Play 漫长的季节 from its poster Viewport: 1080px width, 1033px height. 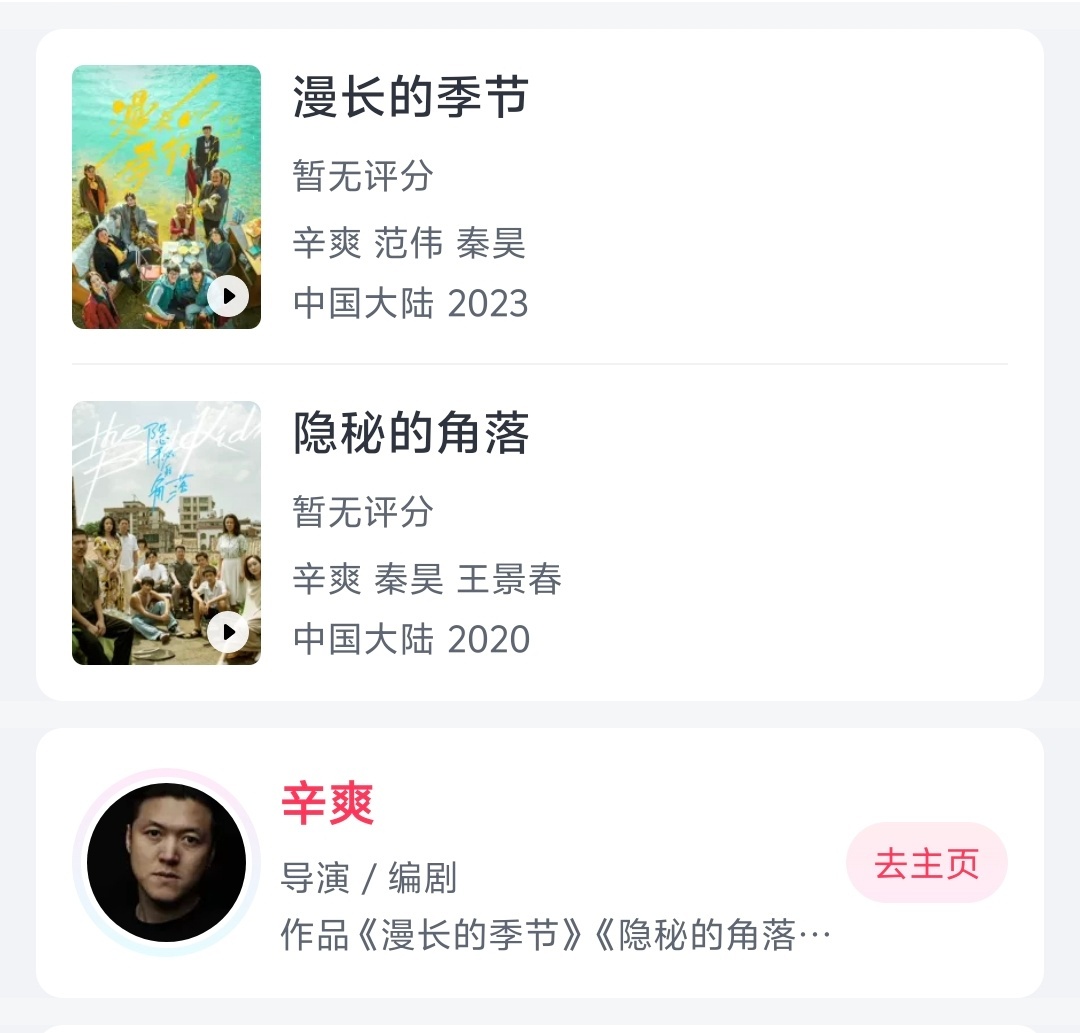pos(228,296)
